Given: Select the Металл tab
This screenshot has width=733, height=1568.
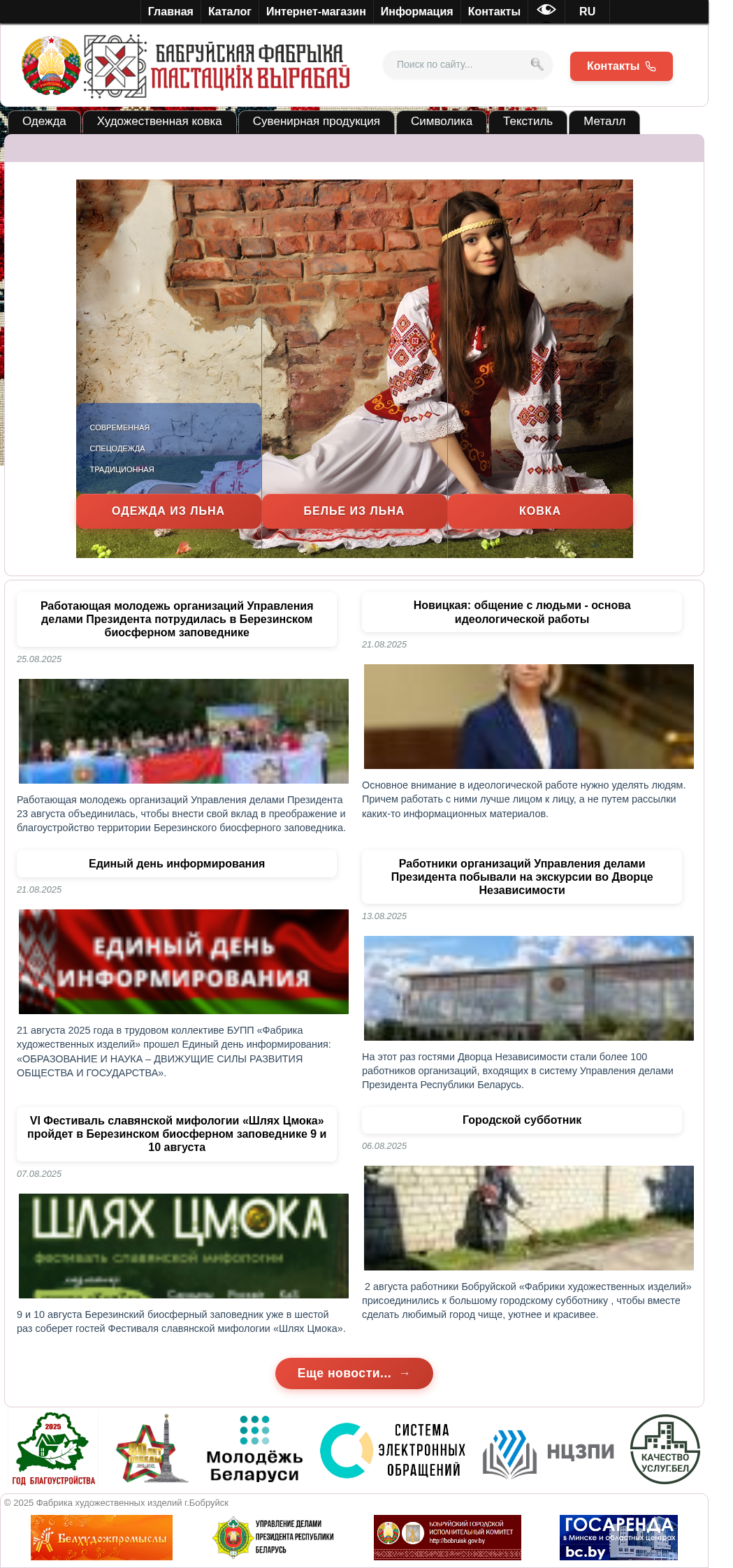Looking at the screenshot, I should click(604, 122).
